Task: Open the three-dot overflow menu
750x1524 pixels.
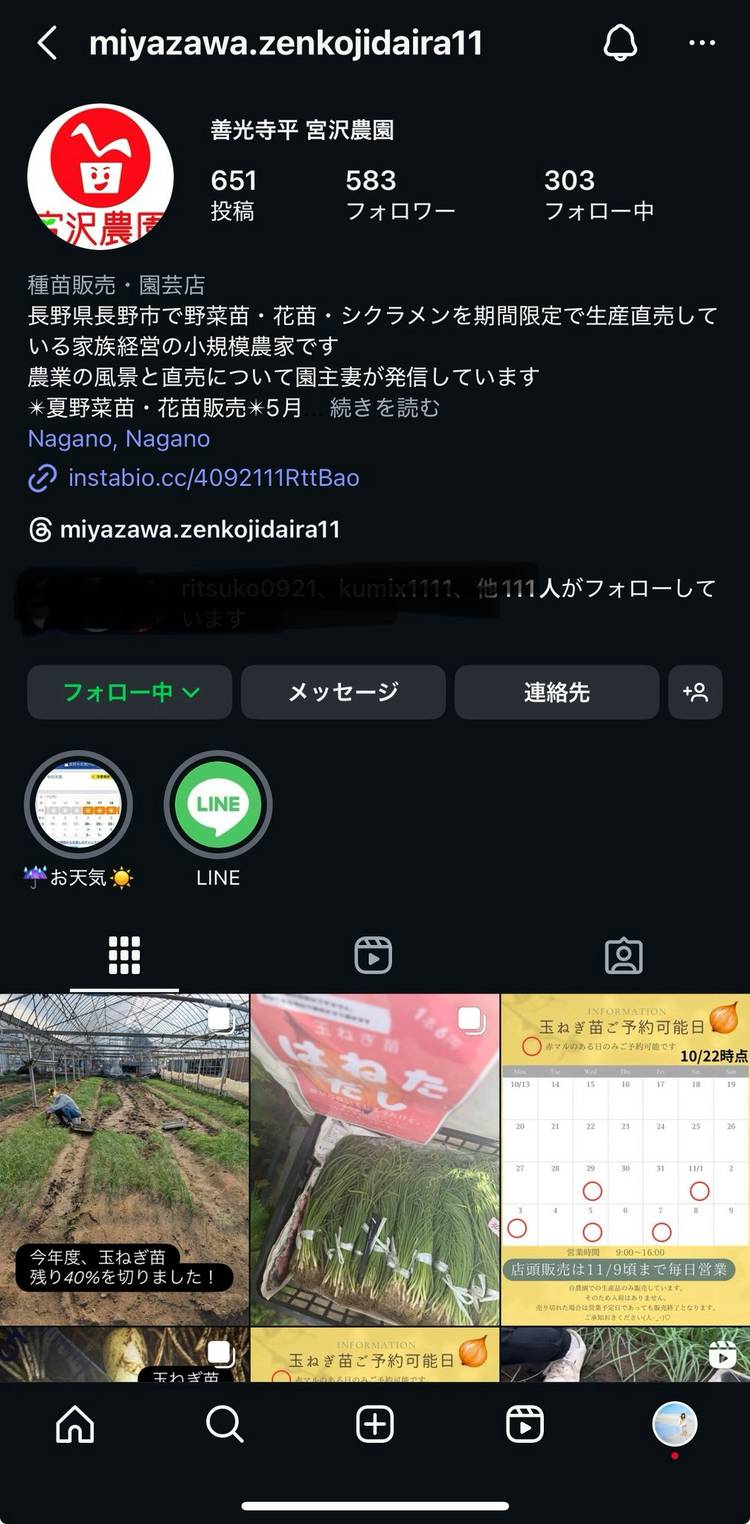Action: tap(702, 43)
